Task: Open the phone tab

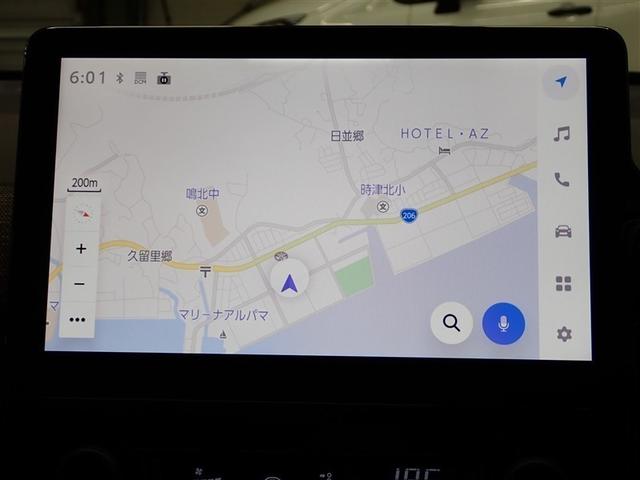Action: pos(563,181)
